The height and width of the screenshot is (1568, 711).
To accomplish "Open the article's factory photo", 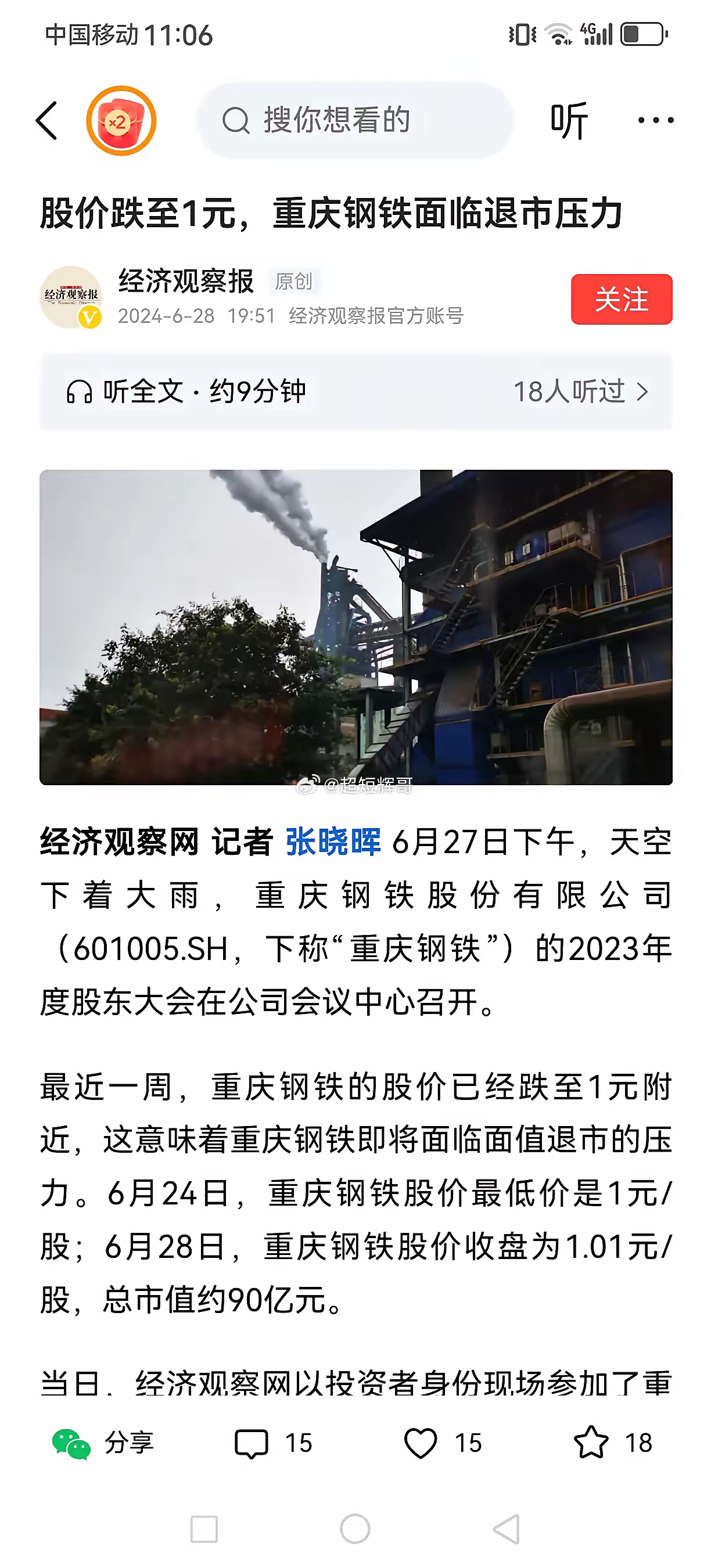I will pyautogui.click(x=356, y=627).
